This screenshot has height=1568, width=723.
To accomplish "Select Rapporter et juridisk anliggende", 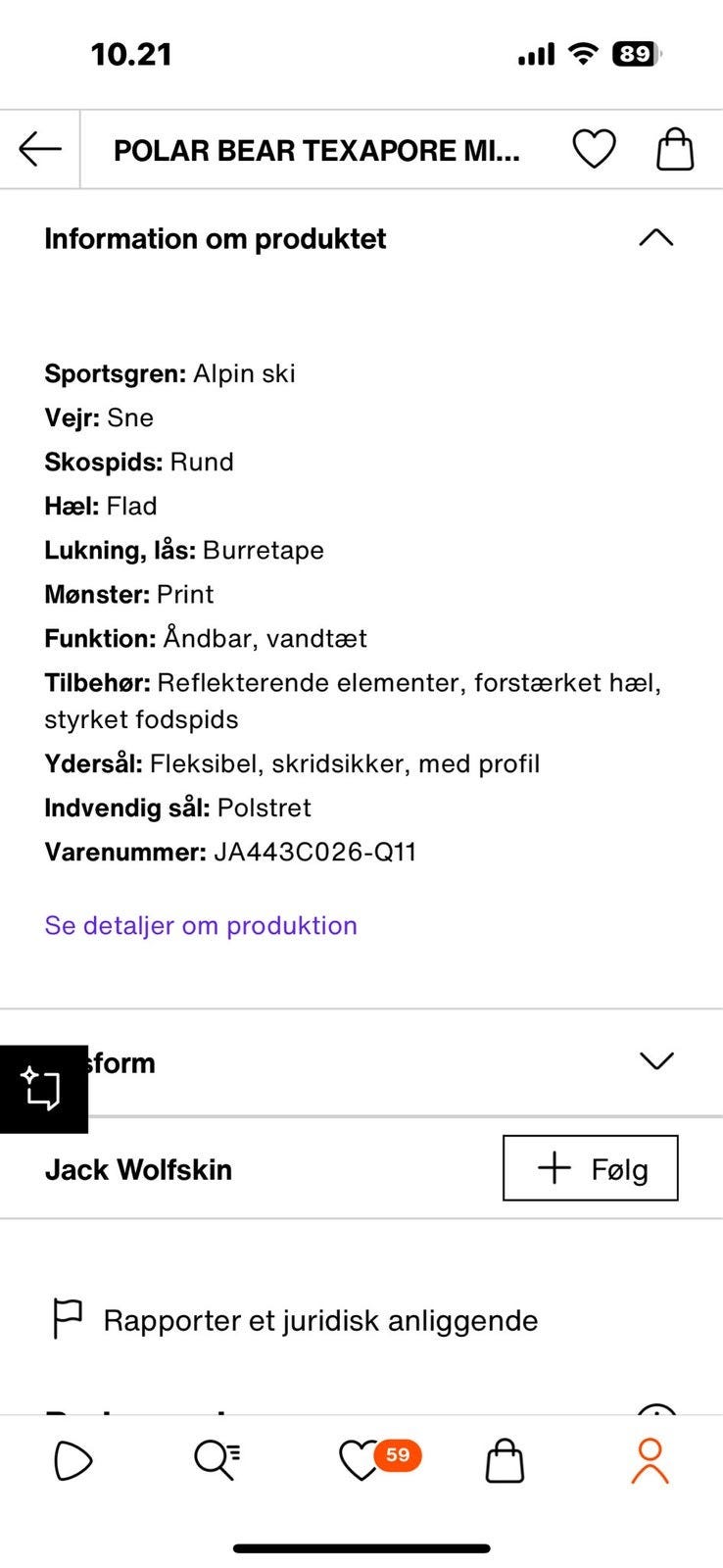I will (x=320, y=1319).
